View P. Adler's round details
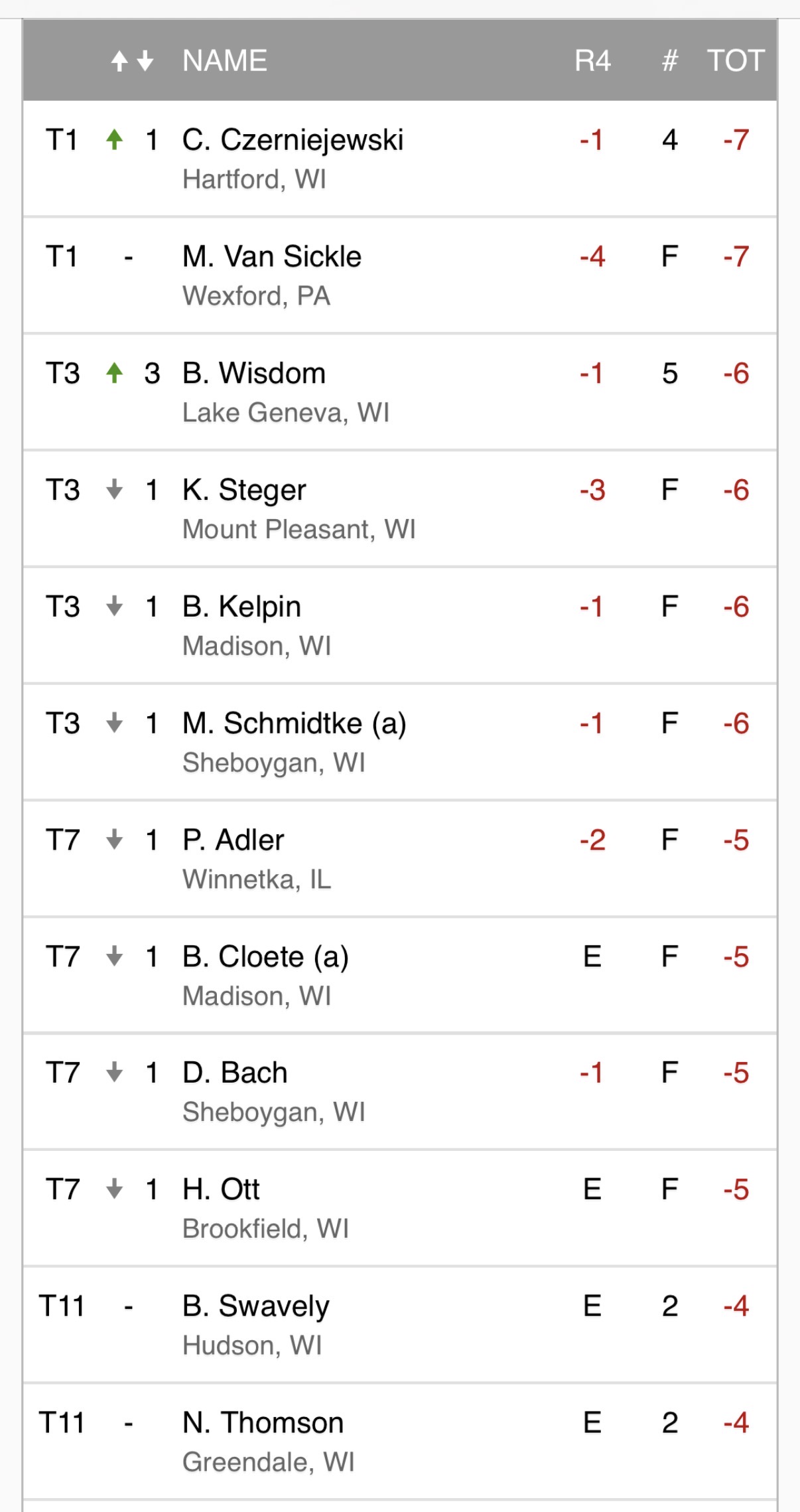Viewport: 800px width, 1512px height. [400, 859]
